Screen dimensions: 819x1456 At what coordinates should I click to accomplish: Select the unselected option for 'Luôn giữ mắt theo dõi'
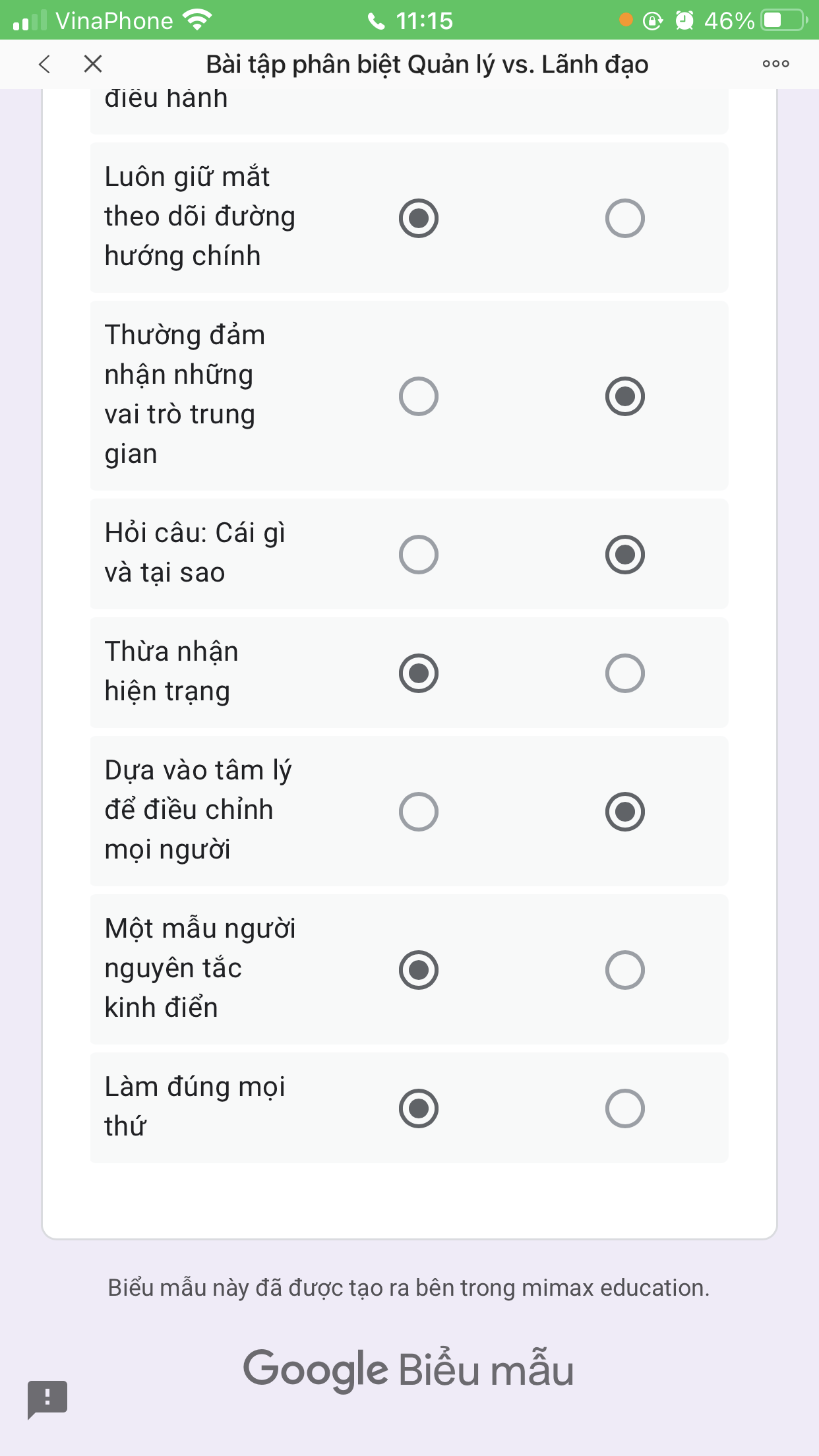pos(624,218)
